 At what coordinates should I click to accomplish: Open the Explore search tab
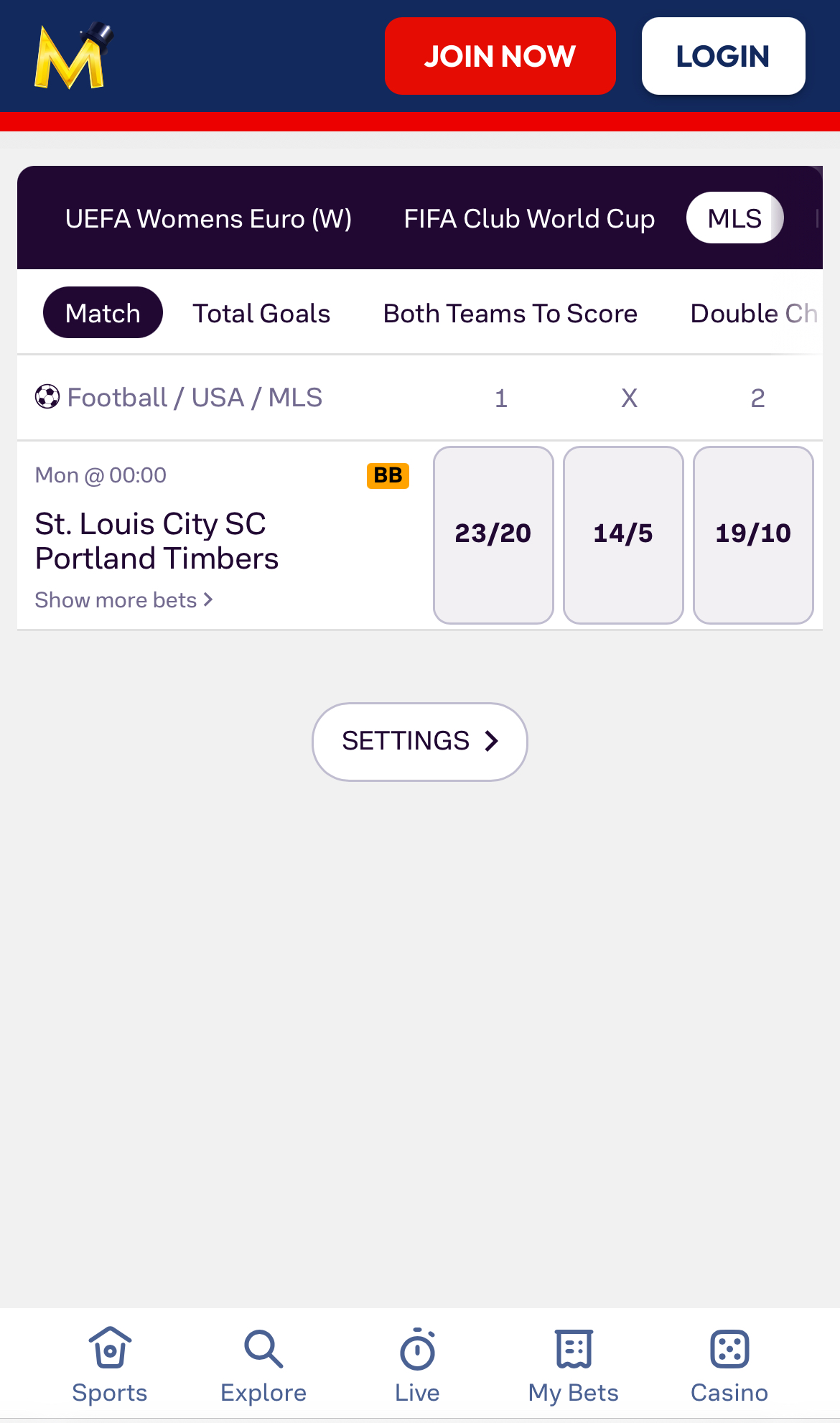(263, 1366)
